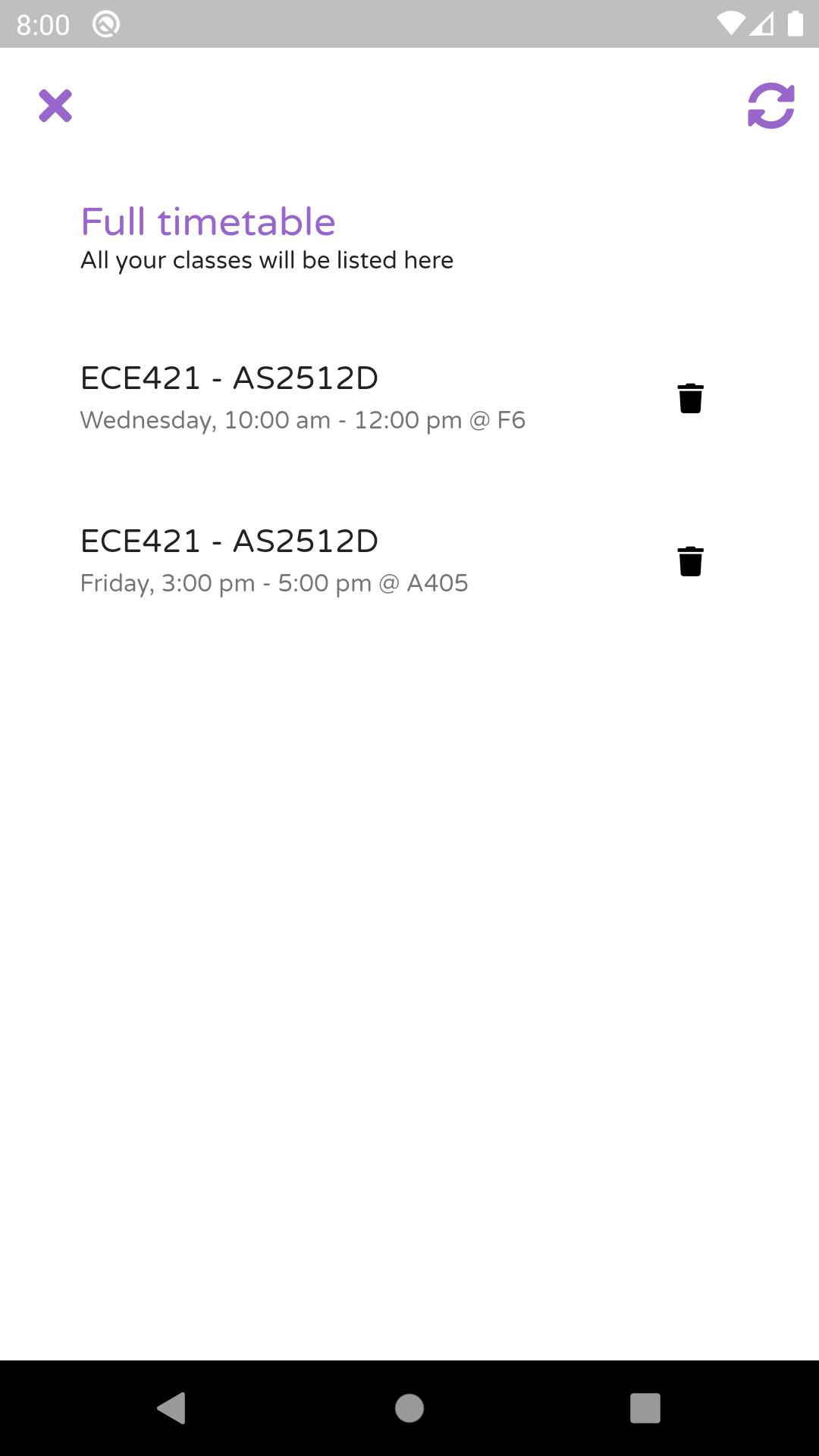Close the full timetable screen
Image resolution: width=819 pixels, height=1456 pixels.
pyautogui.click(x=55, y=105)
